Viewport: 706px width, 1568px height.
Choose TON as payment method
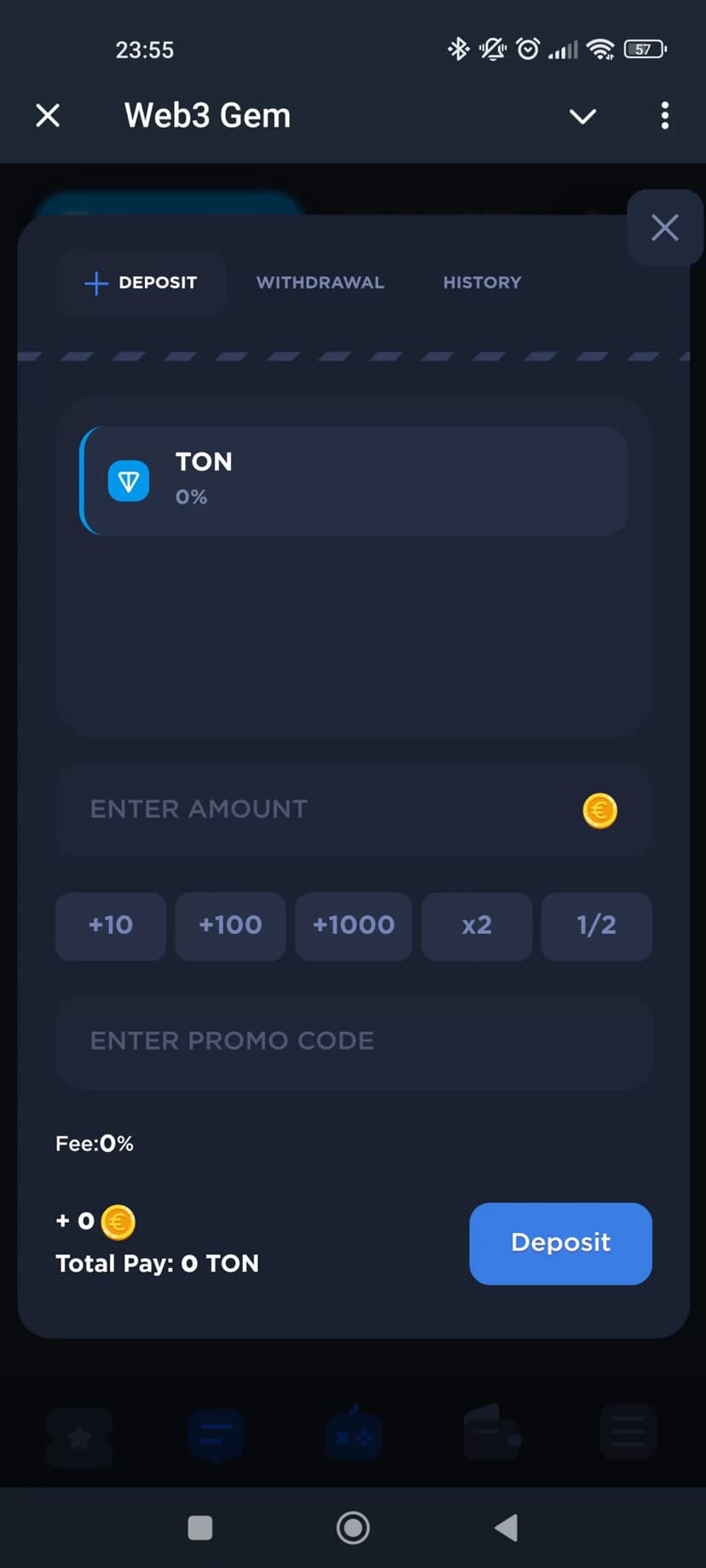pyautogui.click(x=354, y=481)
